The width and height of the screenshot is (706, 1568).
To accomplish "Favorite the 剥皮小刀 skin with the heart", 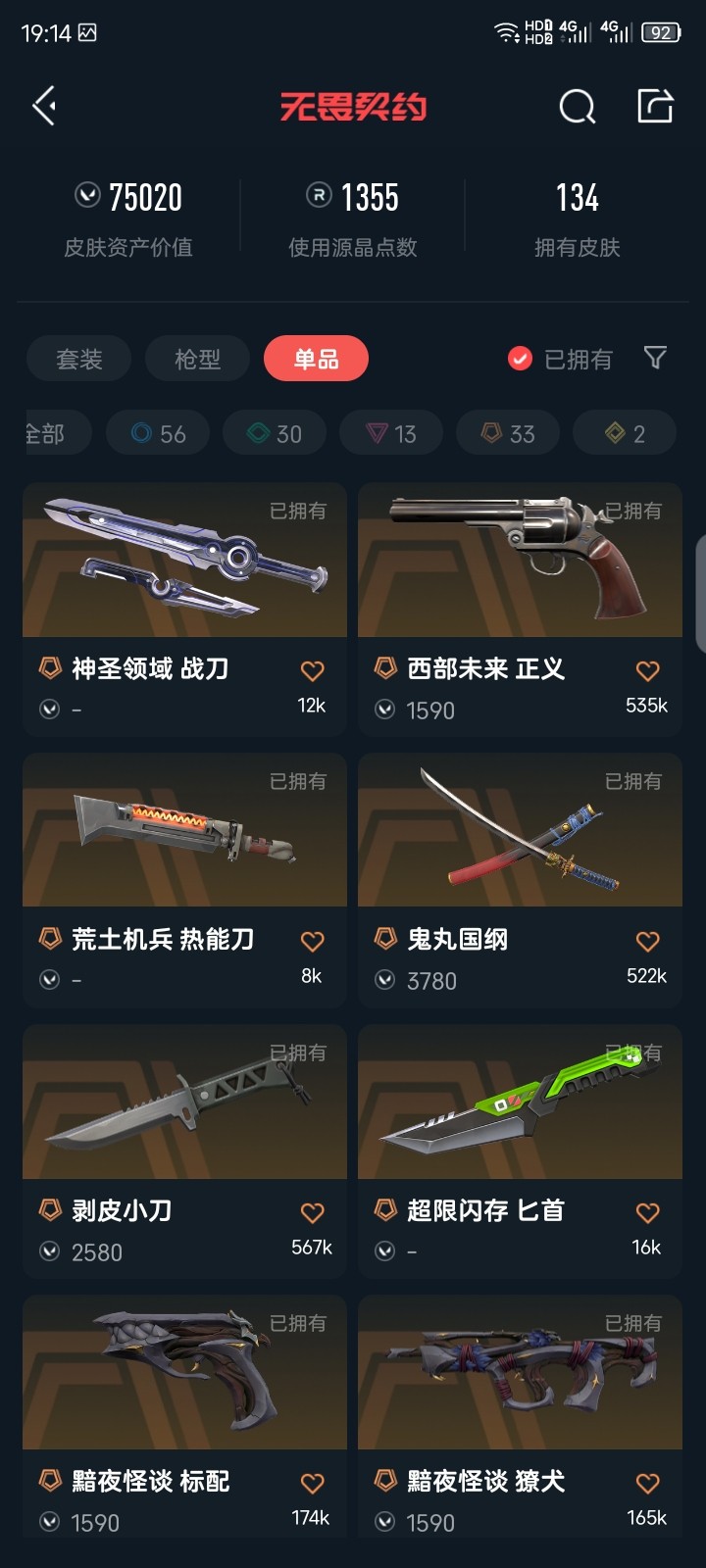I will click(x=312, y=1212).
